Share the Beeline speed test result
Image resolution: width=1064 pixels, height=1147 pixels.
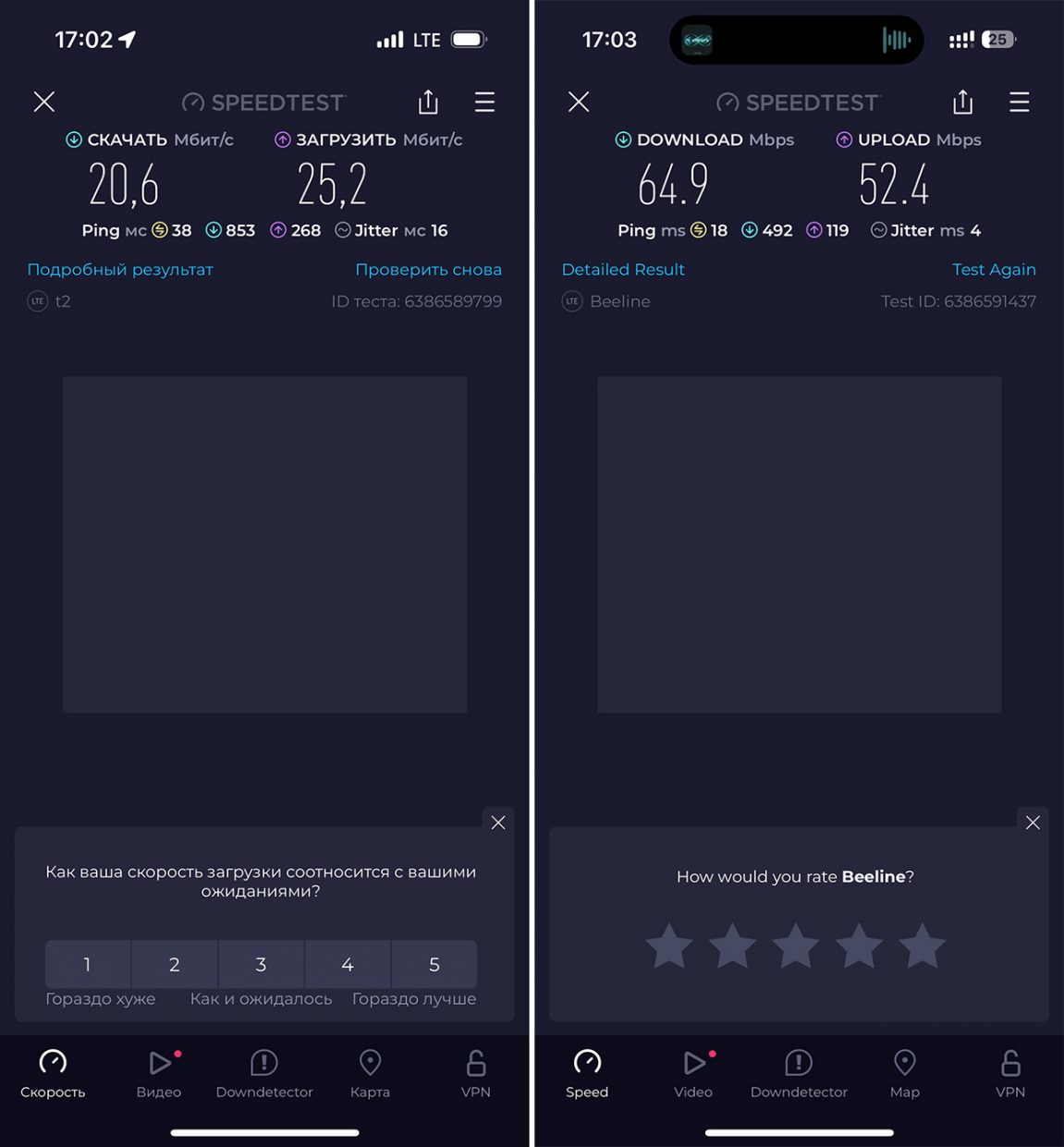[x=962, y=102]
